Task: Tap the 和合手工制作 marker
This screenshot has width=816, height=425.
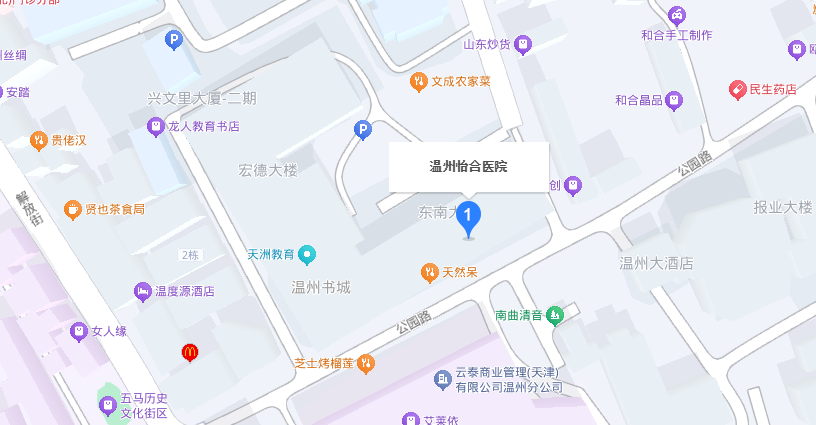Action: tap(677, 15)
